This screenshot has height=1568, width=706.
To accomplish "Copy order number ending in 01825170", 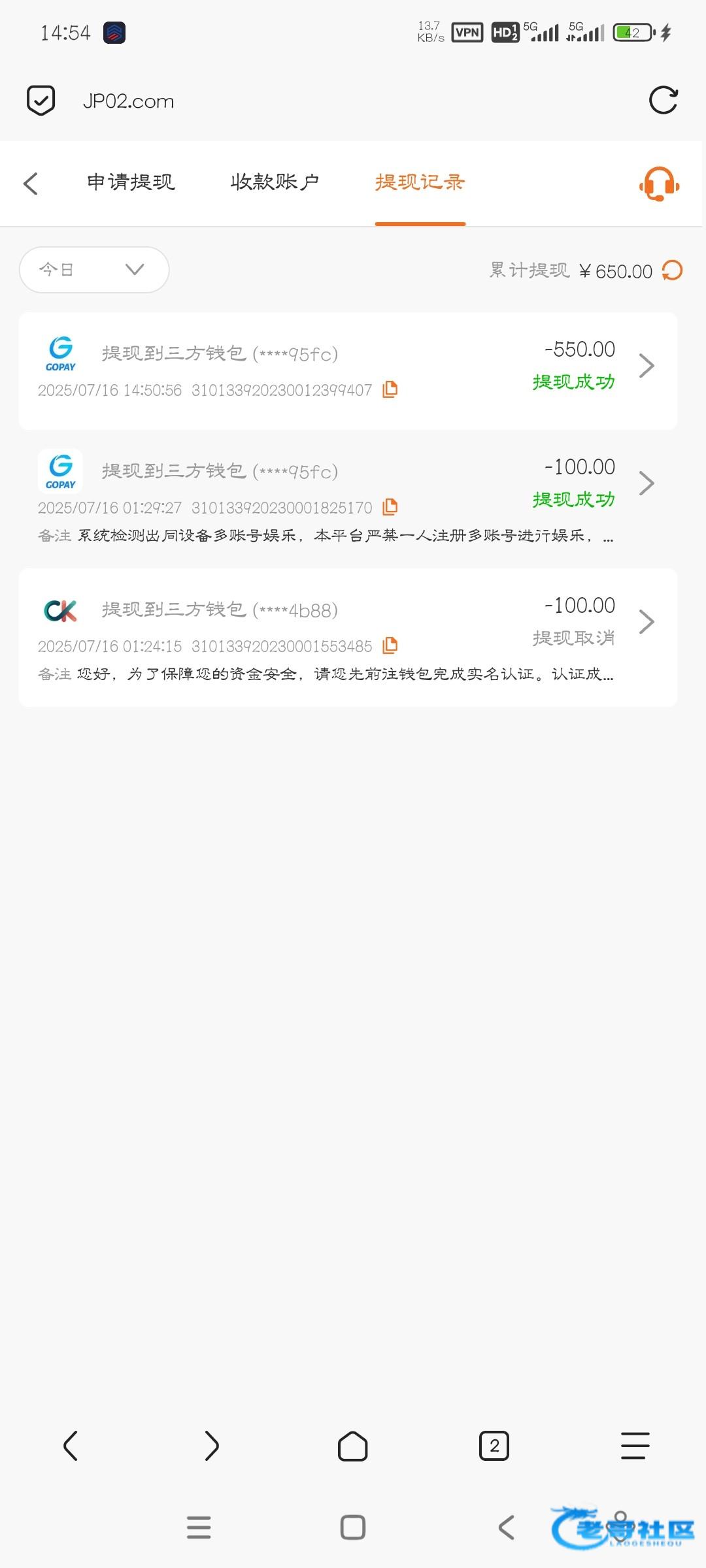I will coord(390,507).
